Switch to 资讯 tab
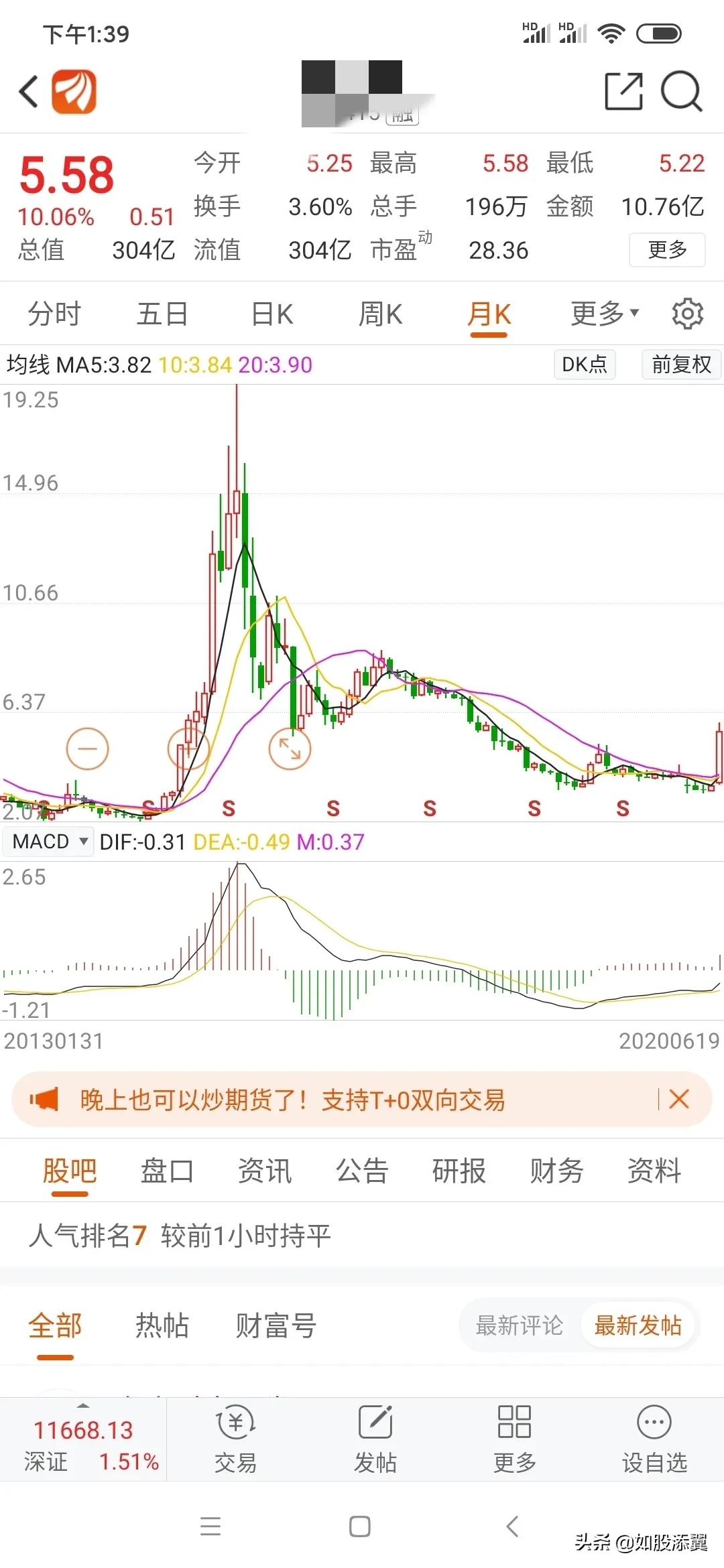Image resolution: width=724 pixels, height=1568 pixels. point(265,1171)
